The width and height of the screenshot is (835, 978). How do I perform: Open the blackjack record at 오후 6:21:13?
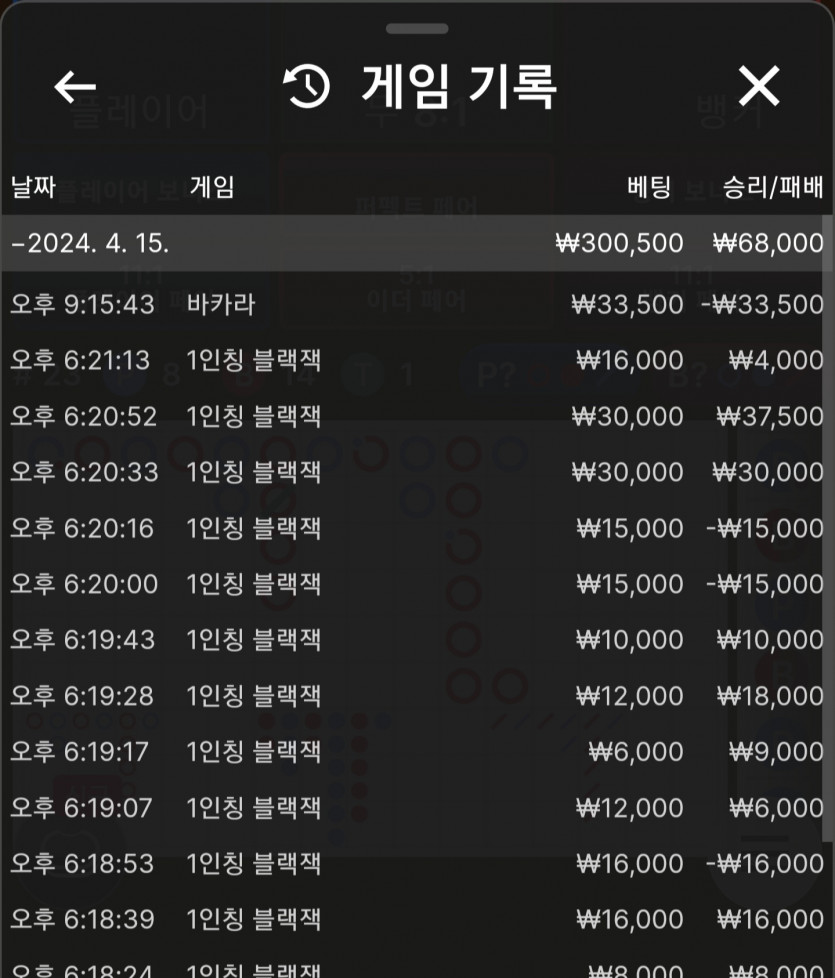pos(416,360)
